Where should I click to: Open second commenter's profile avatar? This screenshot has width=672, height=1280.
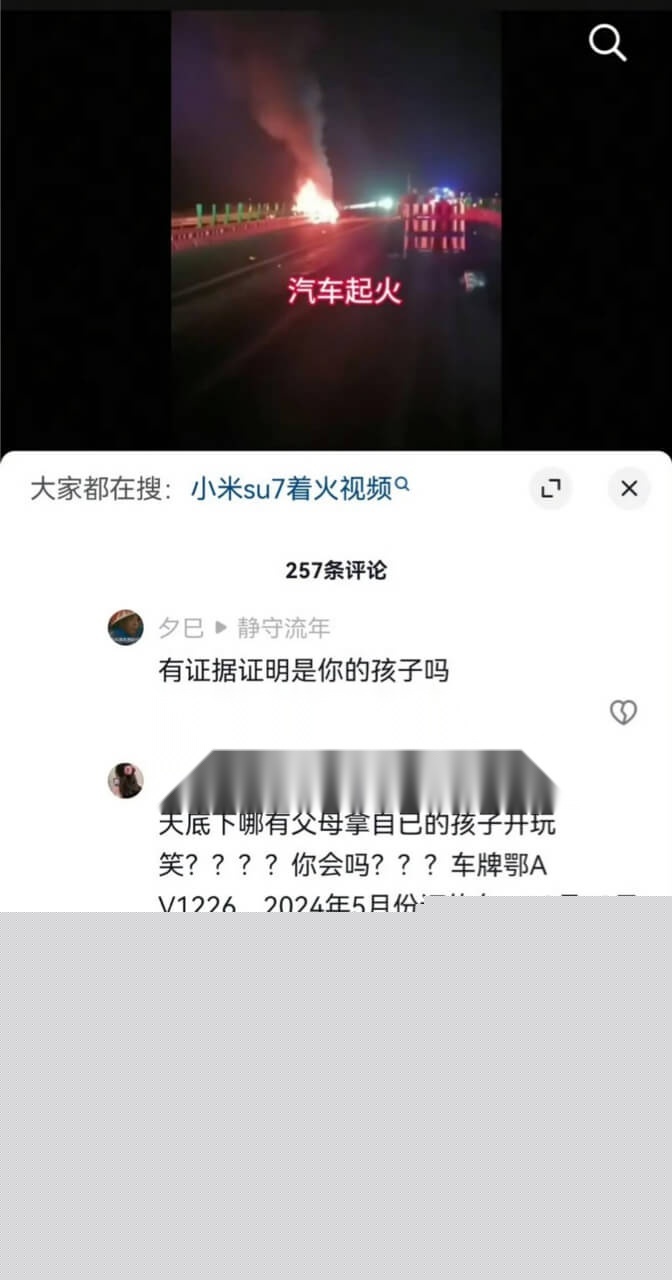click(x=125, y=780)
